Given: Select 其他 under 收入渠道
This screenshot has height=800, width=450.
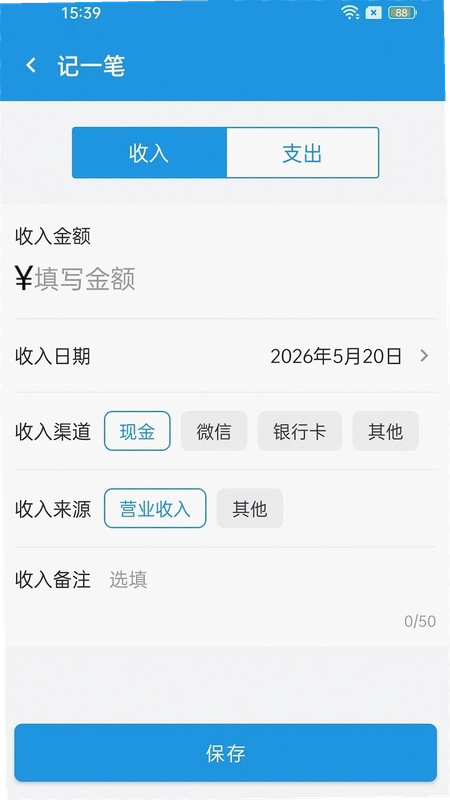Looking at the screenshot, I should click(386, 431).
